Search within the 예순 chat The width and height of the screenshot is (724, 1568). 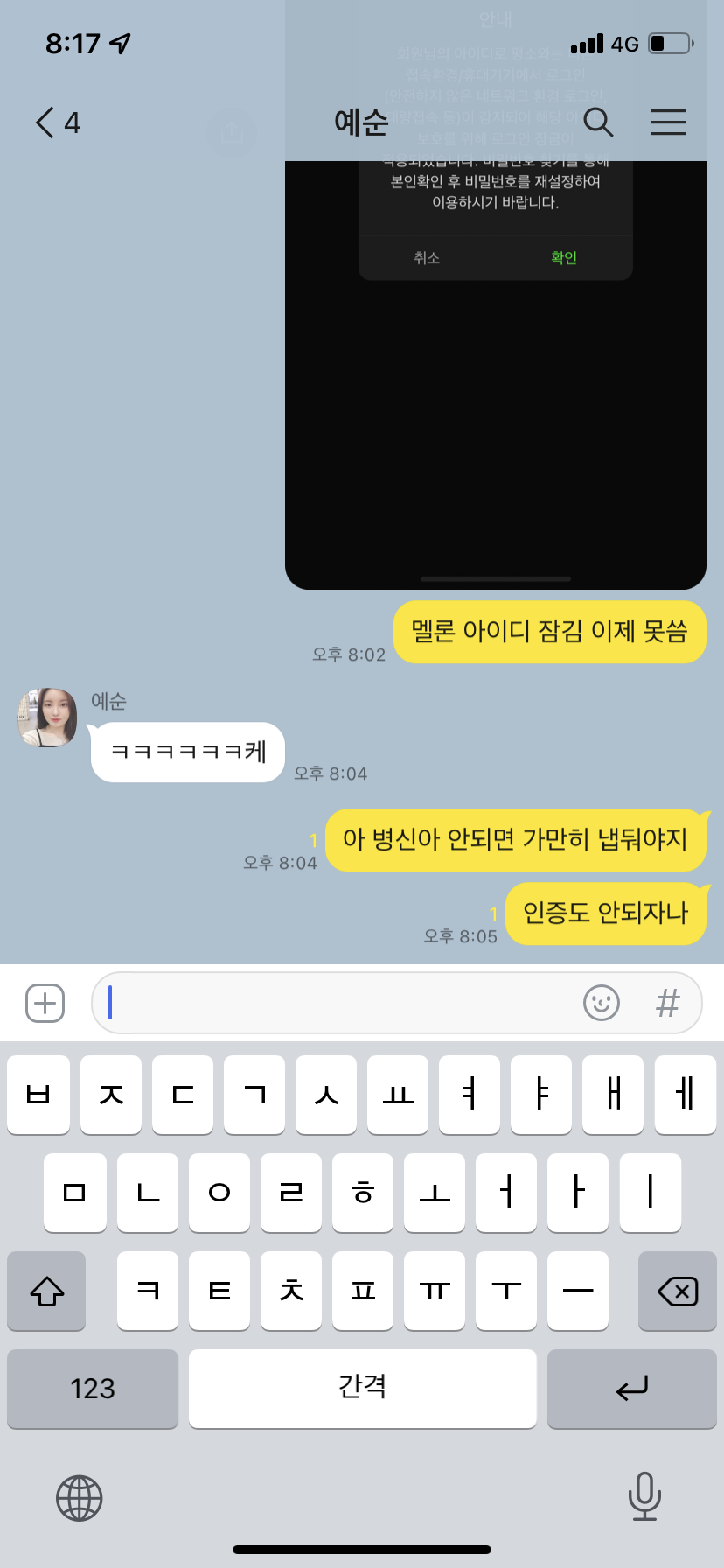(x=598, y=122)
